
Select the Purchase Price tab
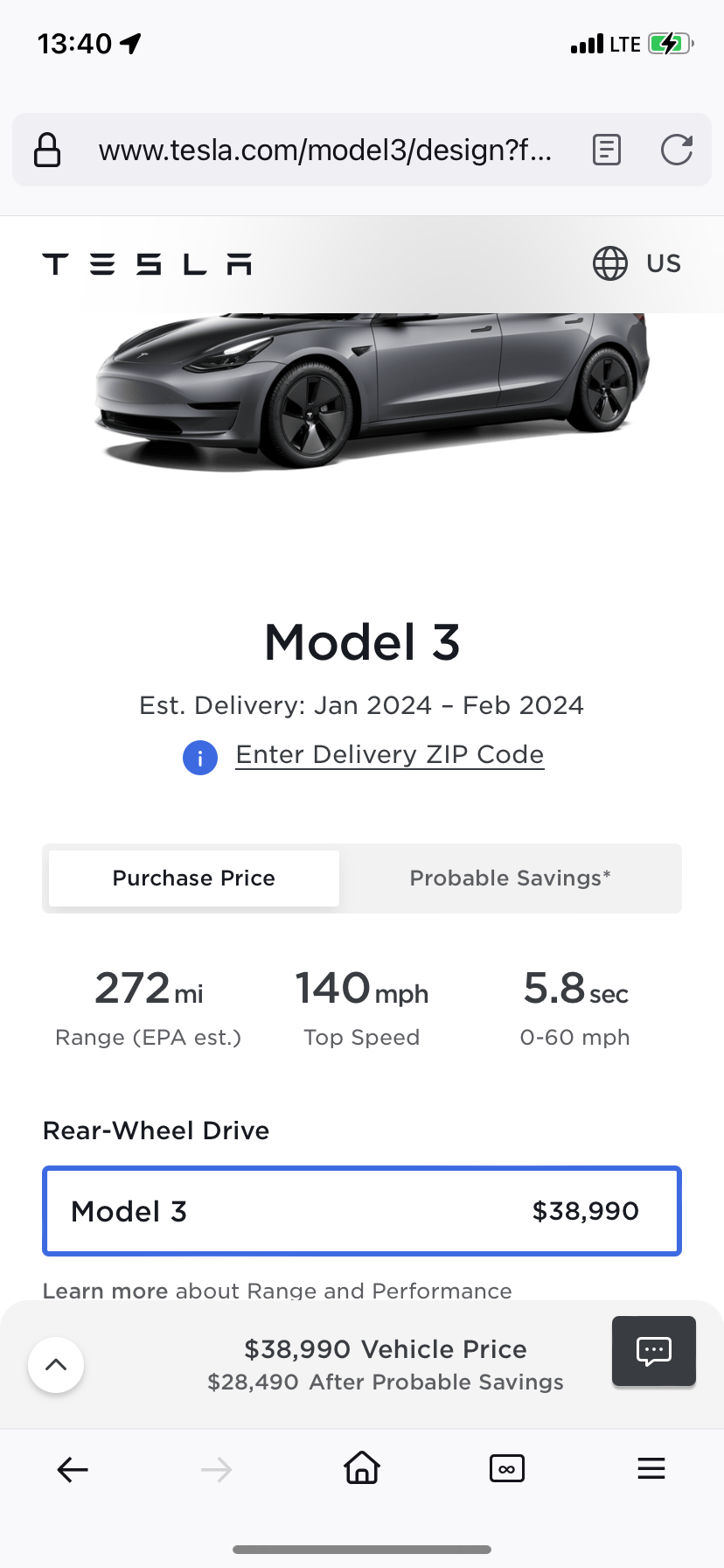click(194, 878)
